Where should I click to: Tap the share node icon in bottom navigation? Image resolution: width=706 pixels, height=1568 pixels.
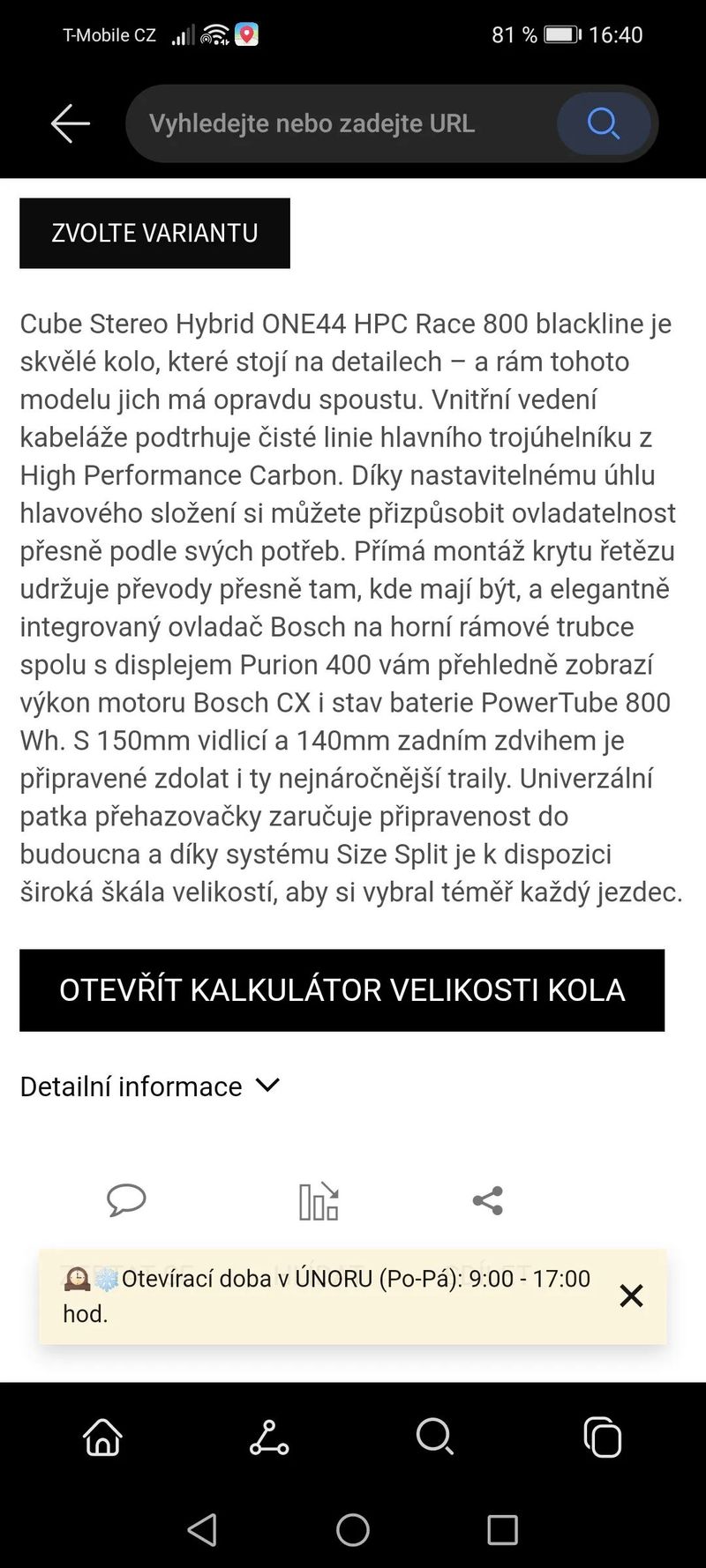(269, 1439)
